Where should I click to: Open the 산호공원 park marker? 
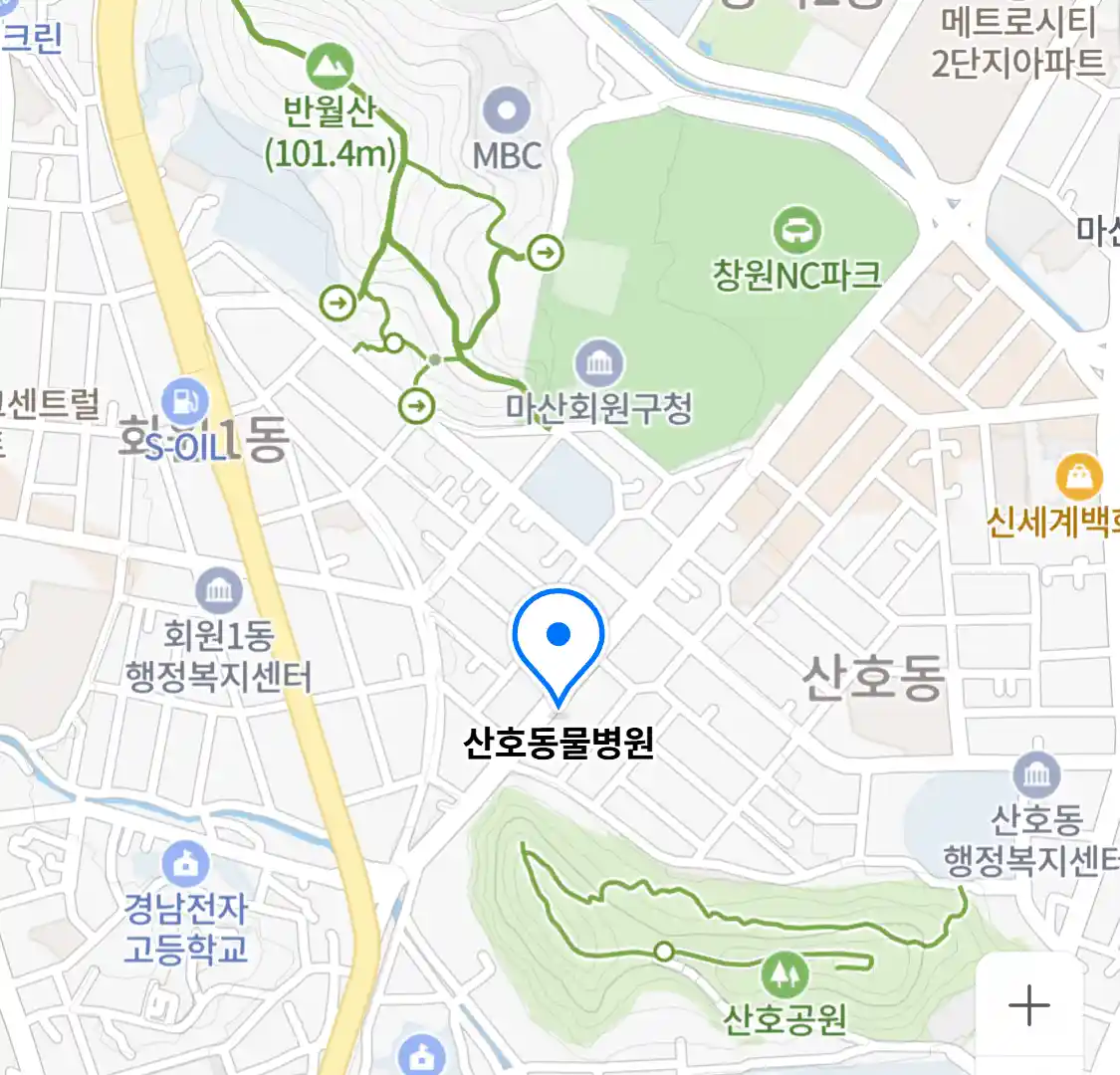784,973
